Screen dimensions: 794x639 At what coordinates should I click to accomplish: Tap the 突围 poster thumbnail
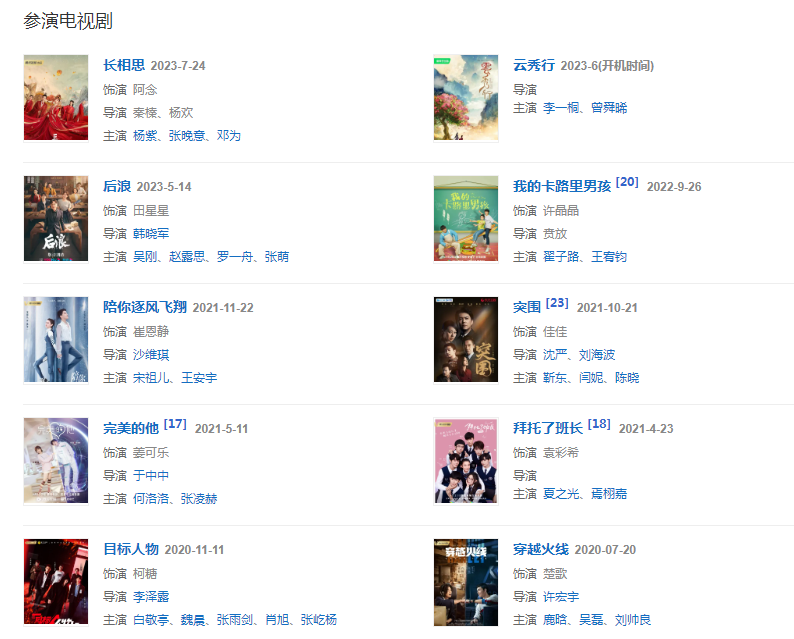click(x=465, y=339)
